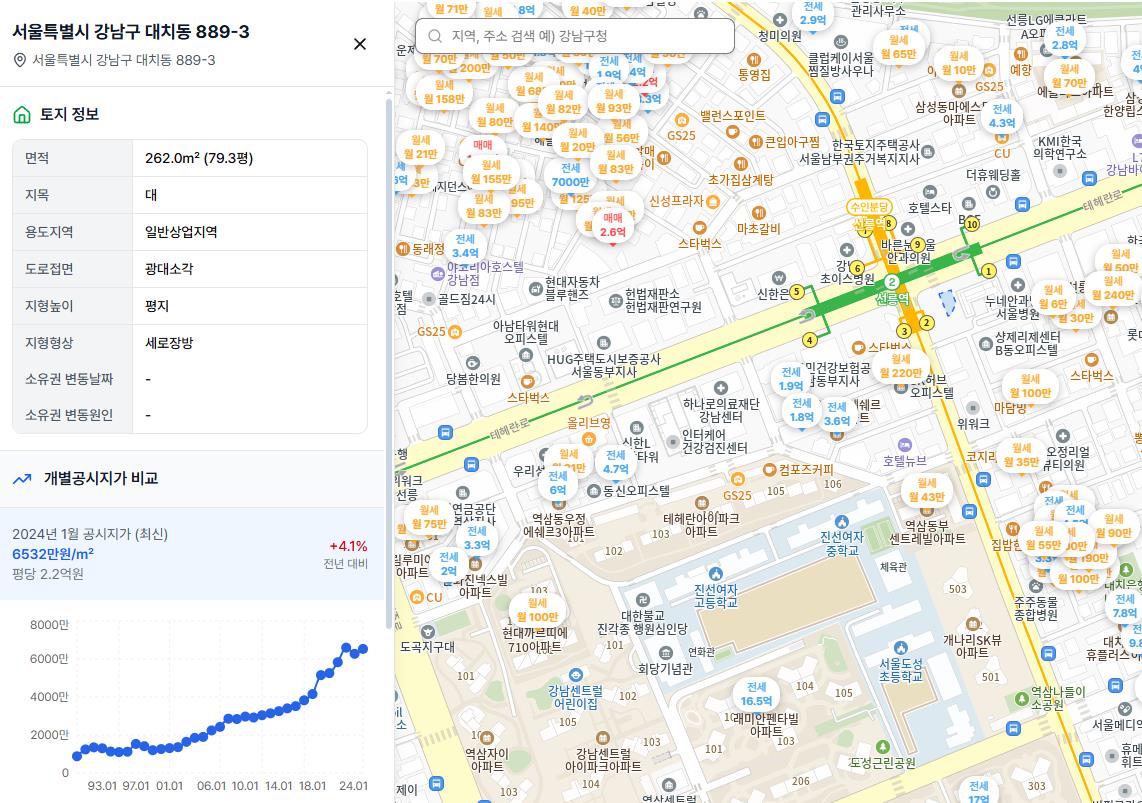This screenshot has height=803, width=1142.
Task: Open the 전세 4.7억 marker
Action: click(615, 462)
